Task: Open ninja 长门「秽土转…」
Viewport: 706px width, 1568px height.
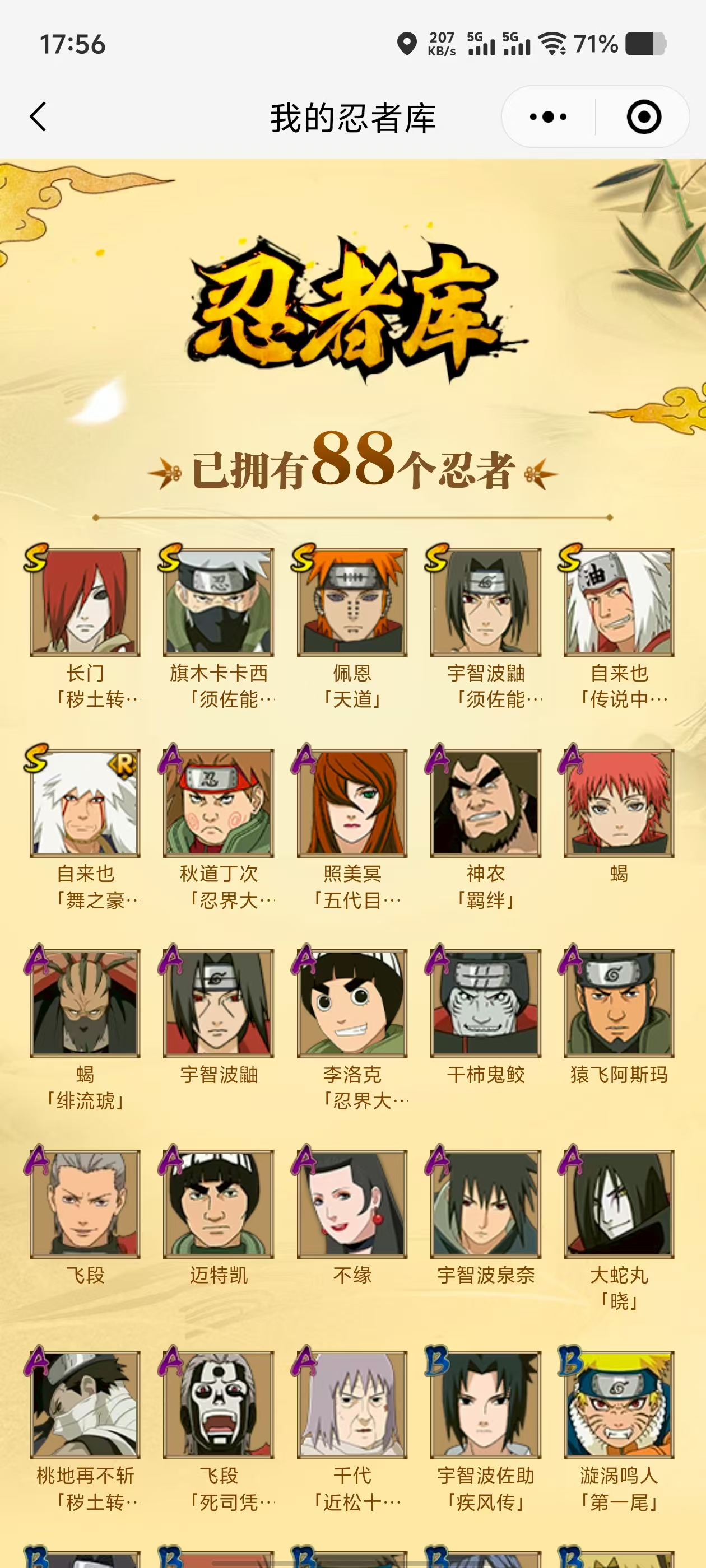Action: click(85, 602)
